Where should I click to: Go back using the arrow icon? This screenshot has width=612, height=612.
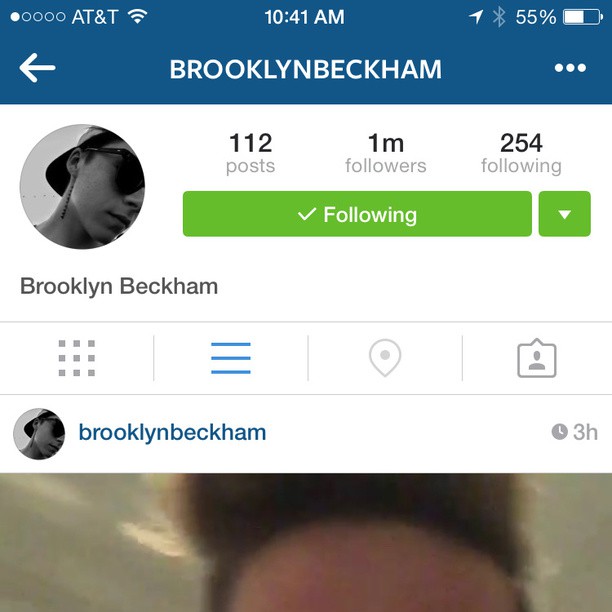tap(37, 68)
